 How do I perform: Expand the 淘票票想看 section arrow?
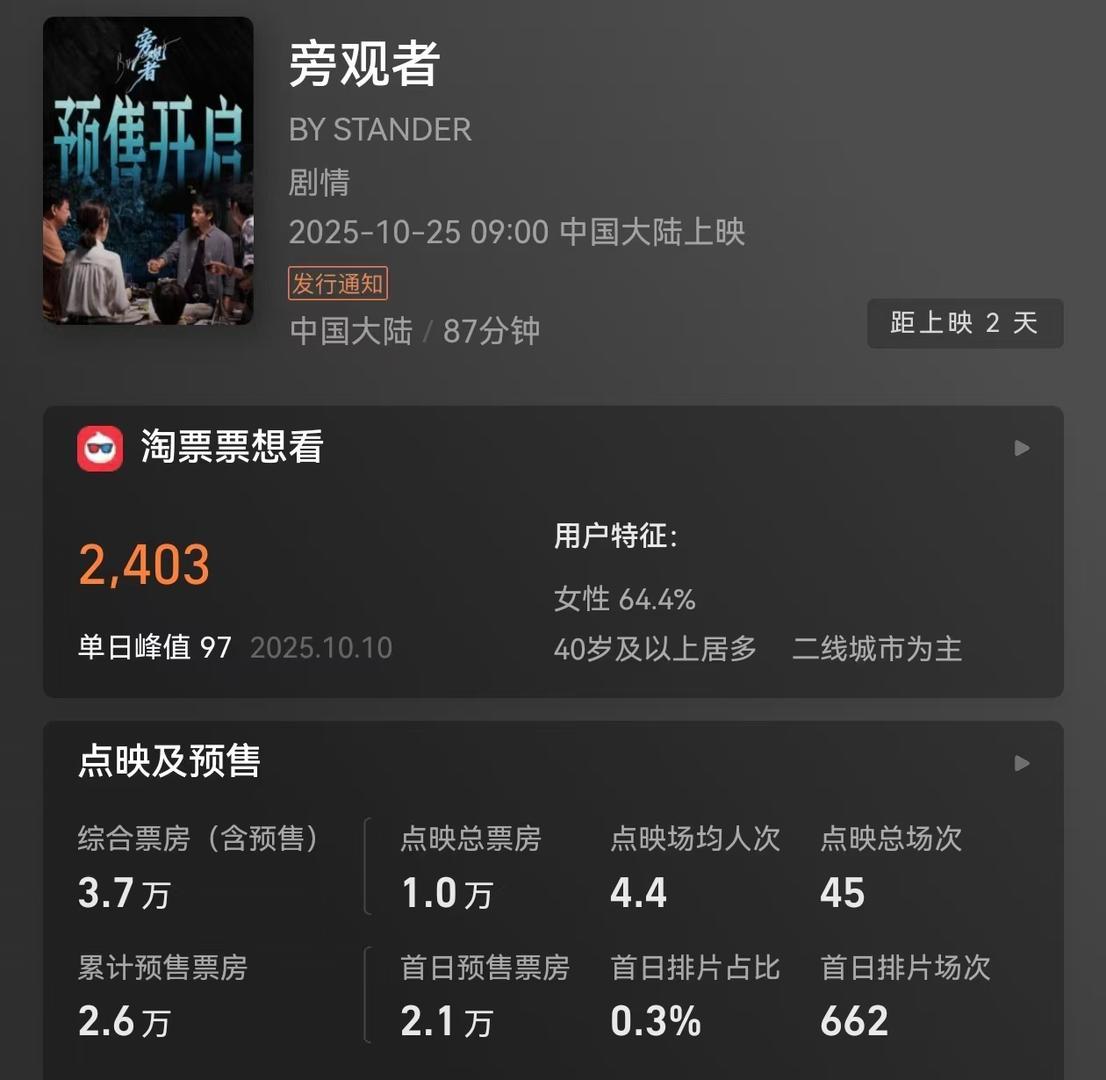[1021, 448]
